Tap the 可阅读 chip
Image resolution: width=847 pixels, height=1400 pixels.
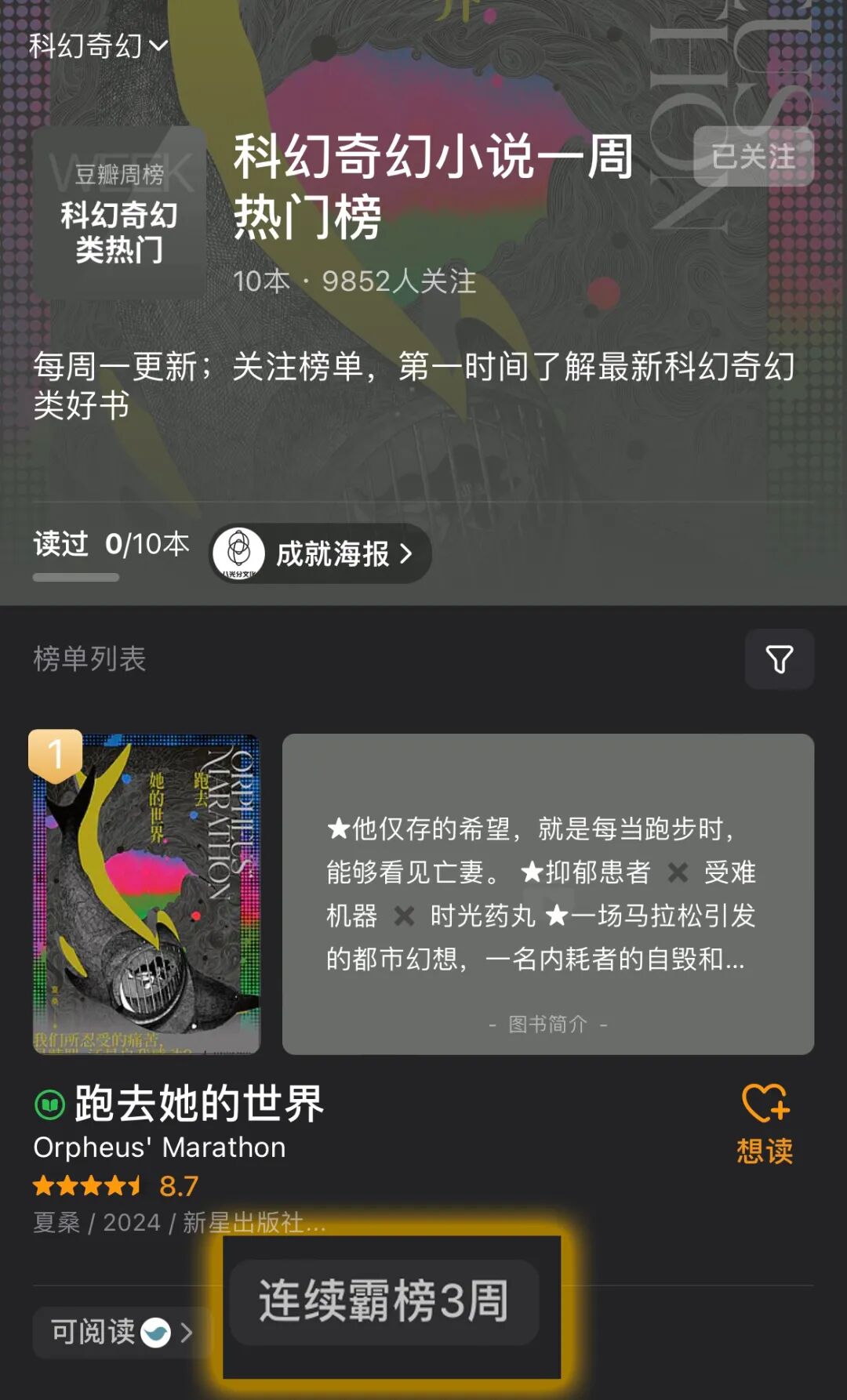pyautogui.click(x=122, y=1332)
